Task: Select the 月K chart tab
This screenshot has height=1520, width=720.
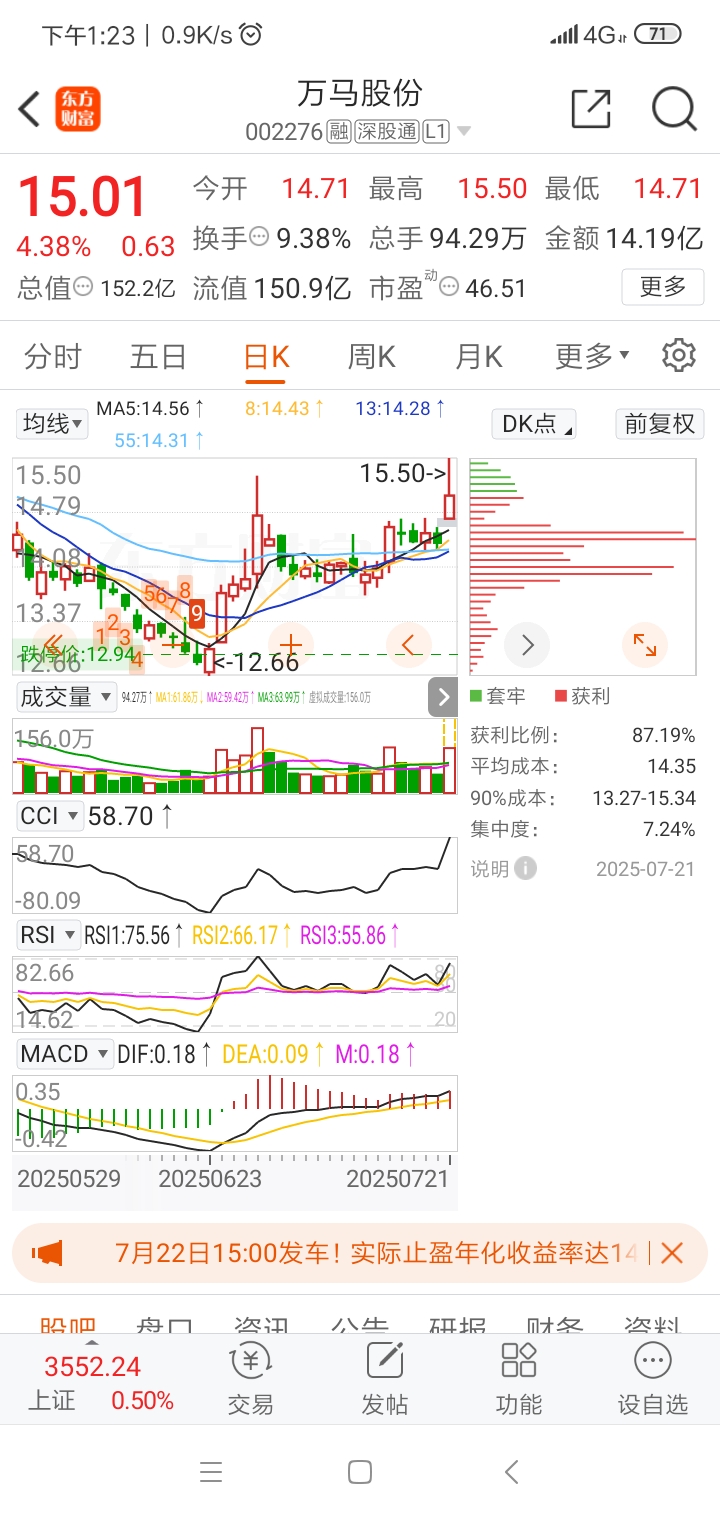Action: click(x=478, y=356)
